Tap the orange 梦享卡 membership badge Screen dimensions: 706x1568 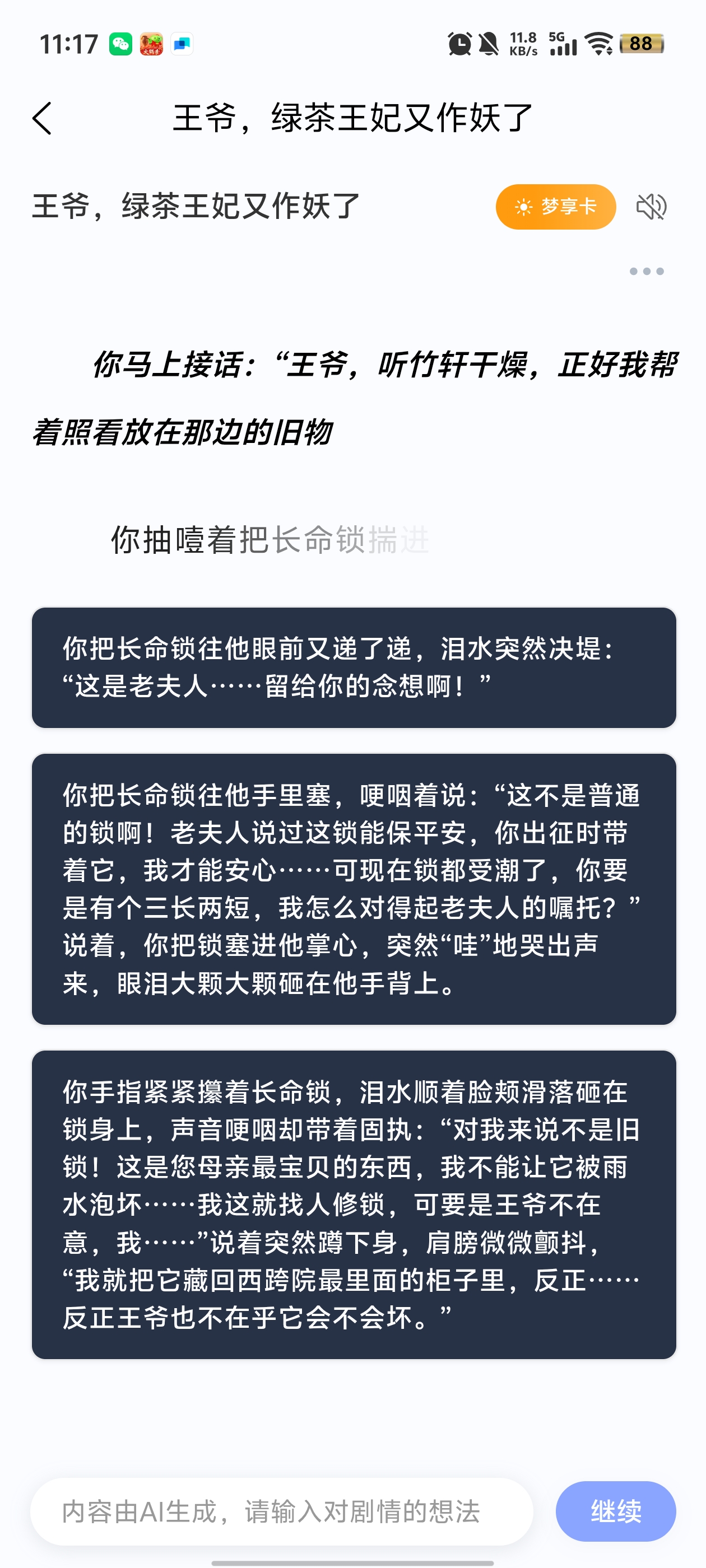[555, 206]
